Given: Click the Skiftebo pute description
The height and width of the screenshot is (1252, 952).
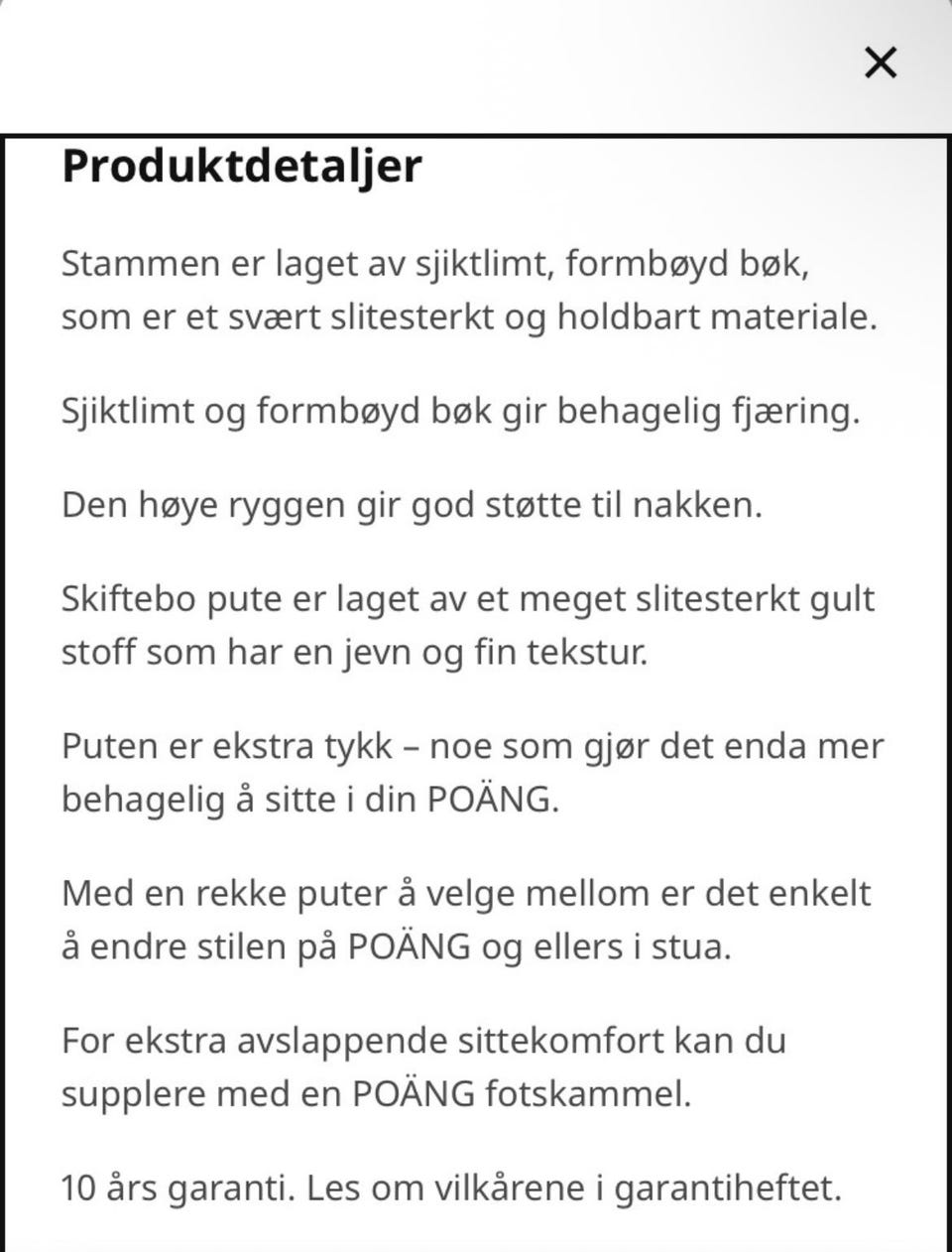Looking at the screenshot, I should pyautogui.click(x=466, y=624).
